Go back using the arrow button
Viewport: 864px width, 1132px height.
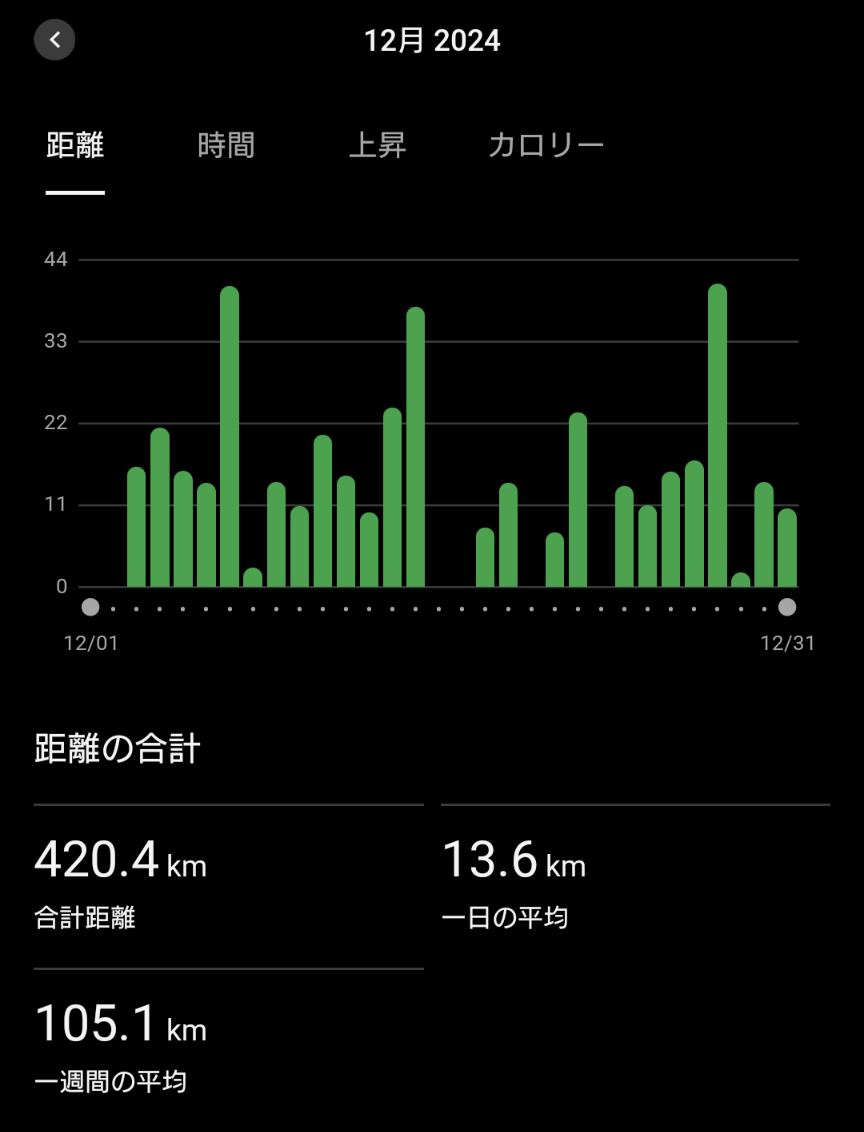tap(54, 40)
